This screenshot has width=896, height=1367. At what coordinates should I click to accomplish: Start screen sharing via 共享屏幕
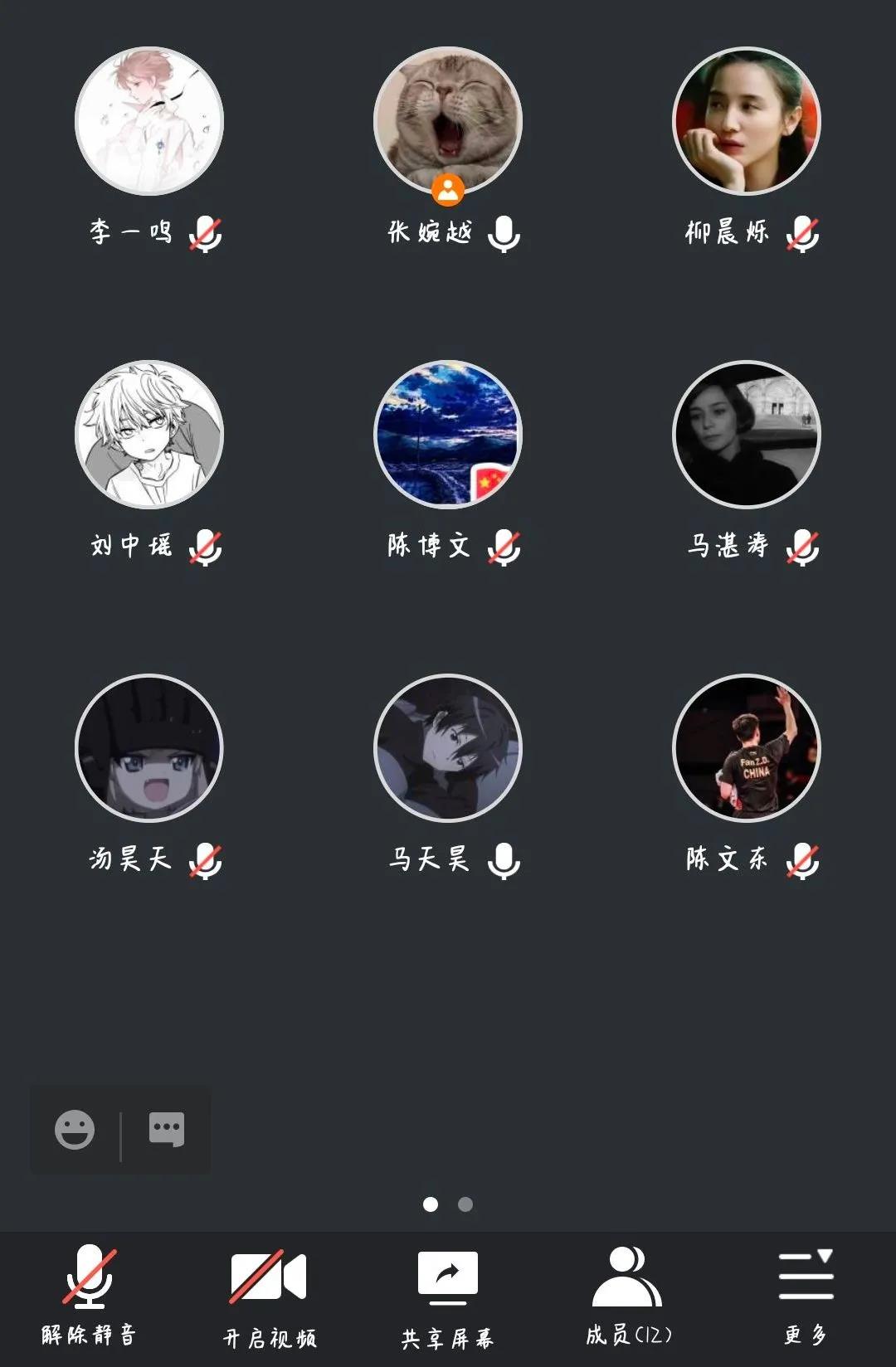point(447,1292)
